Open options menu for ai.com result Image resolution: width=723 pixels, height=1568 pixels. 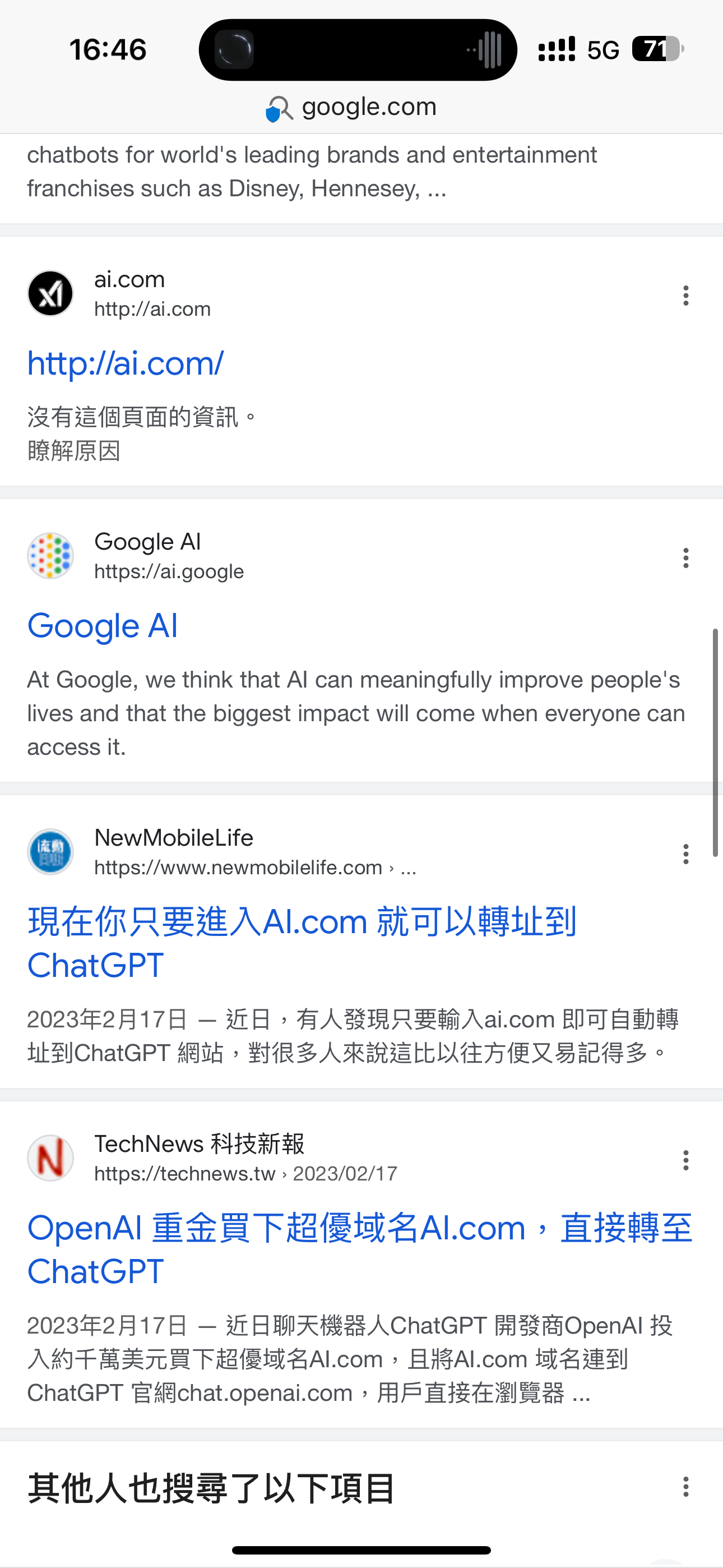point(685,295)
